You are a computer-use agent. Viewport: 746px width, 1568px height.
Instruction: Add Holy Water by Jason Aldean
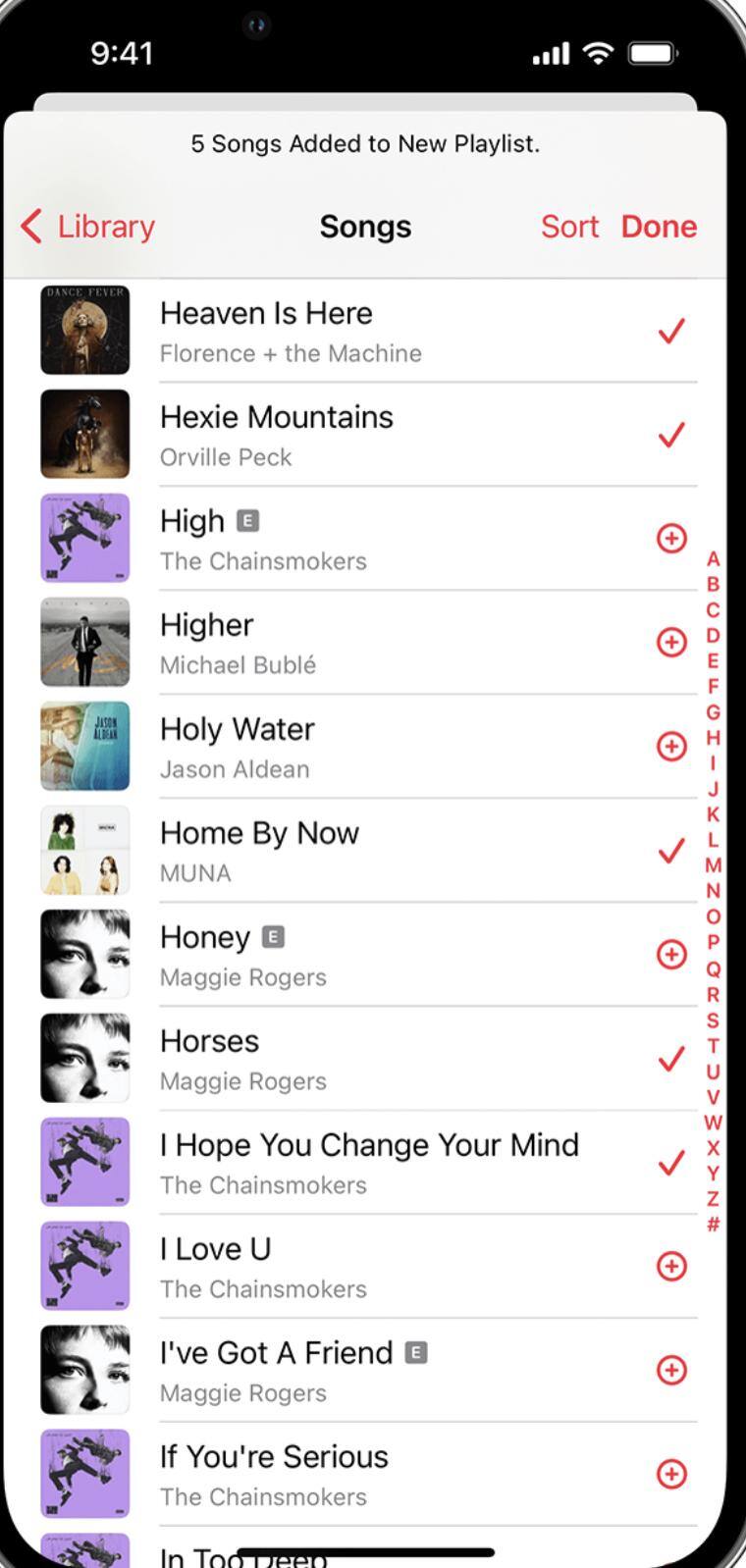pos(671,746)
